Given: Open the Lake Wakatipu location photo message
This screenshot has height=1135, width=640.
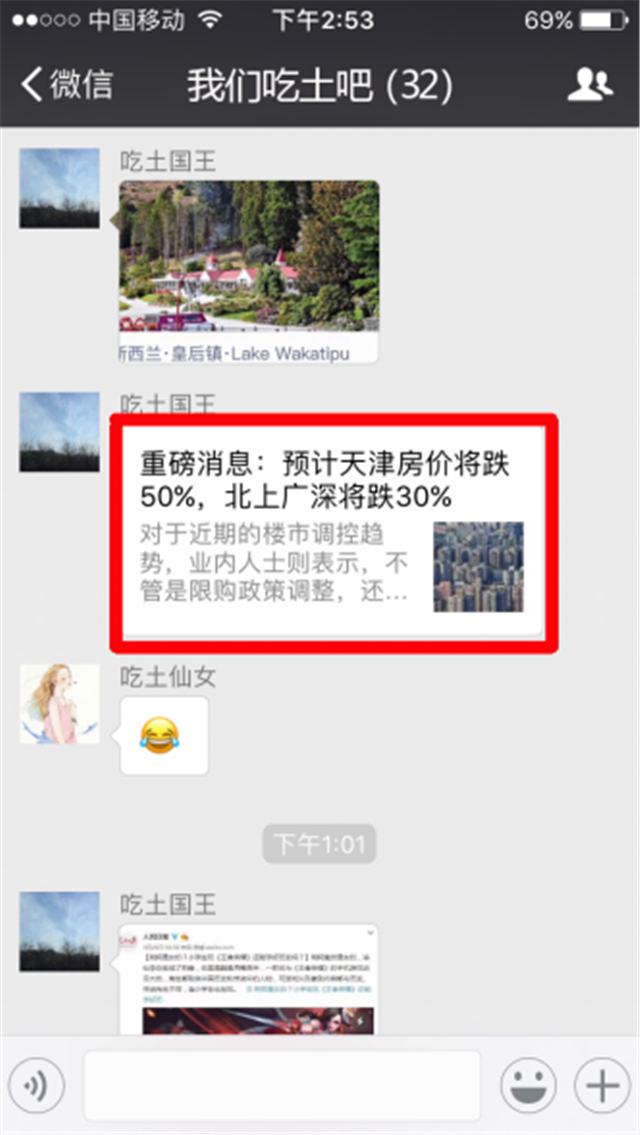Looking at the screenshot, I should point(248,270).
